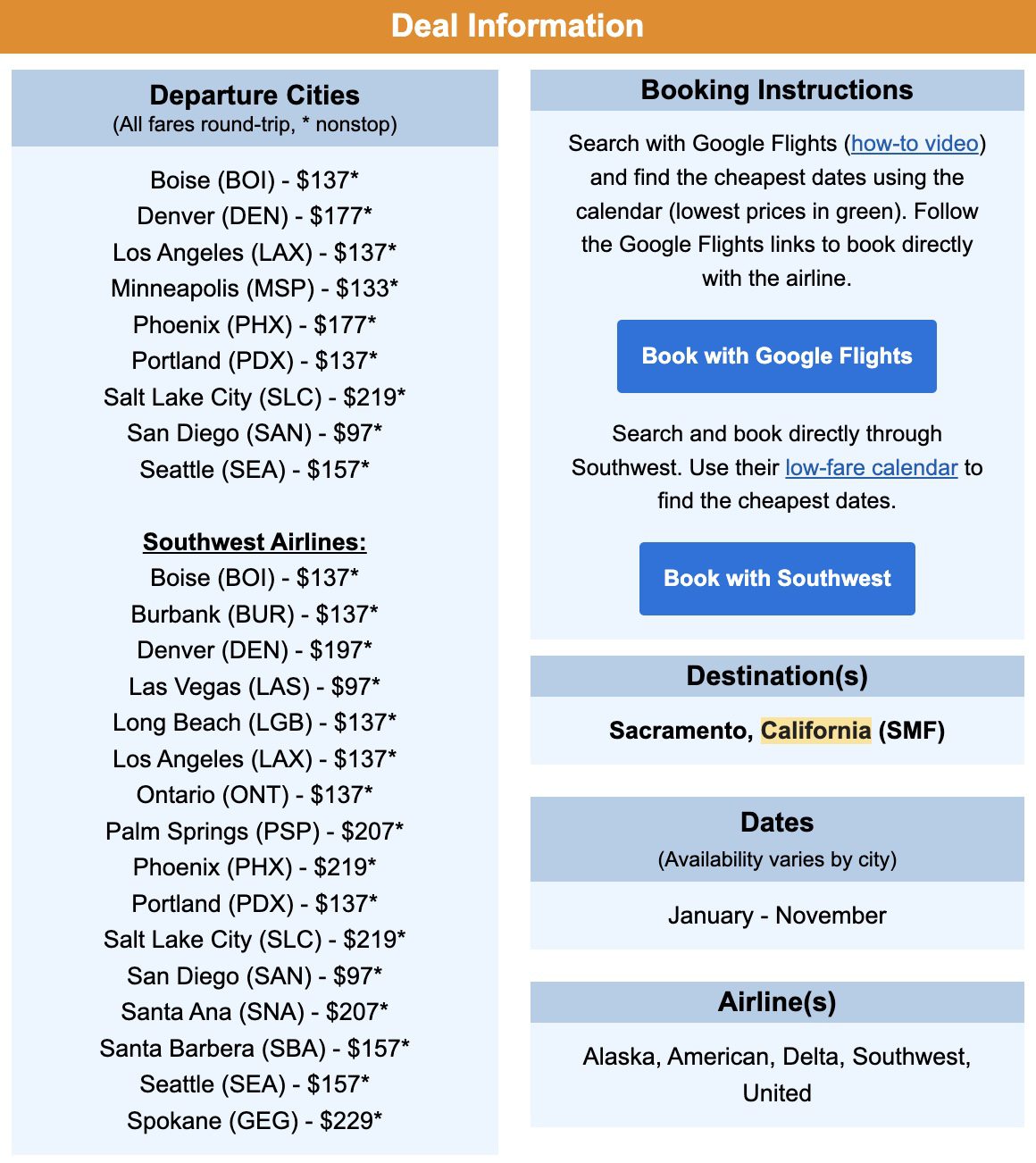Click the Book with Southwest button
Image resolution: width=1036 pixels, height=1163 pixels.
(x=776, y=578)
